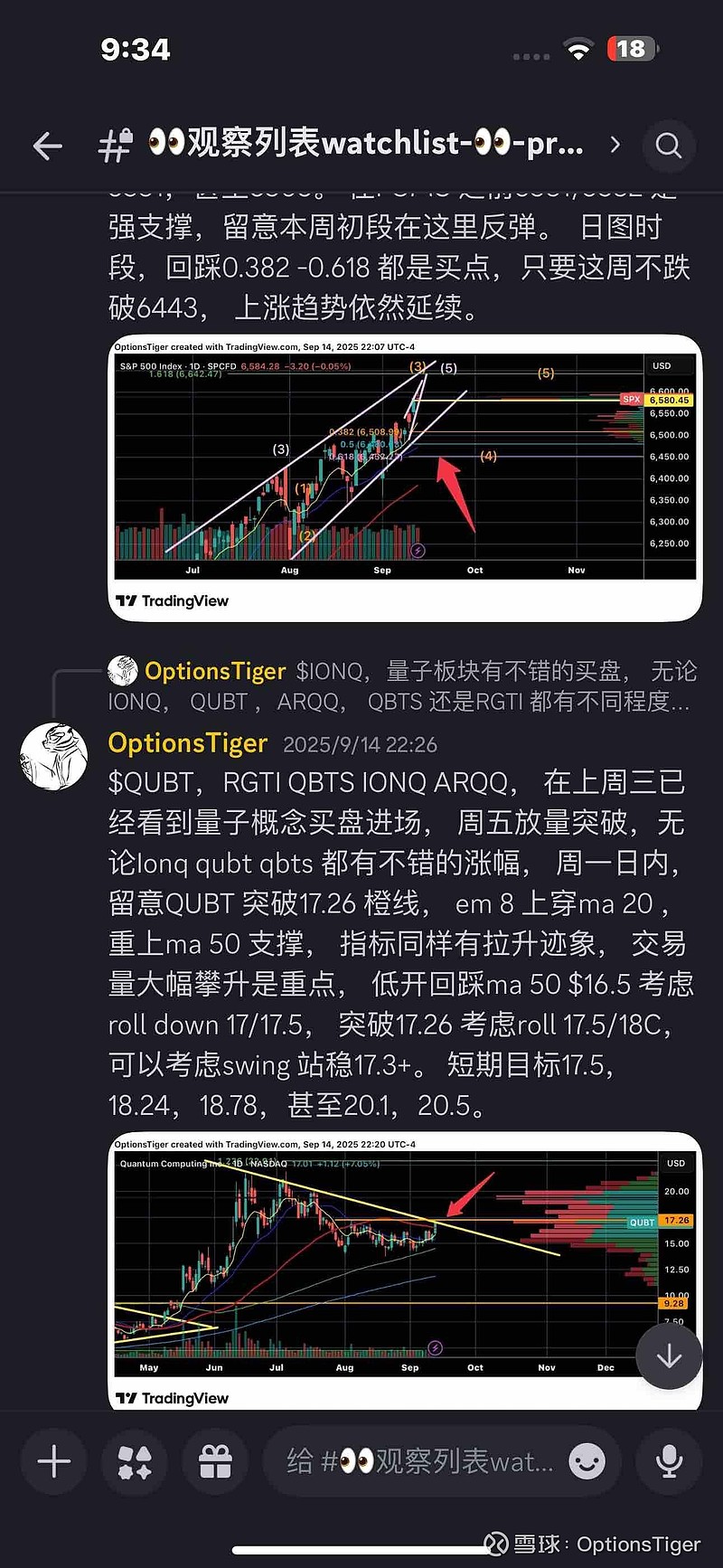Jump to the replied $IONQ message
Image resolution: width=723 pixels, height=1568 pixels.
416,685
